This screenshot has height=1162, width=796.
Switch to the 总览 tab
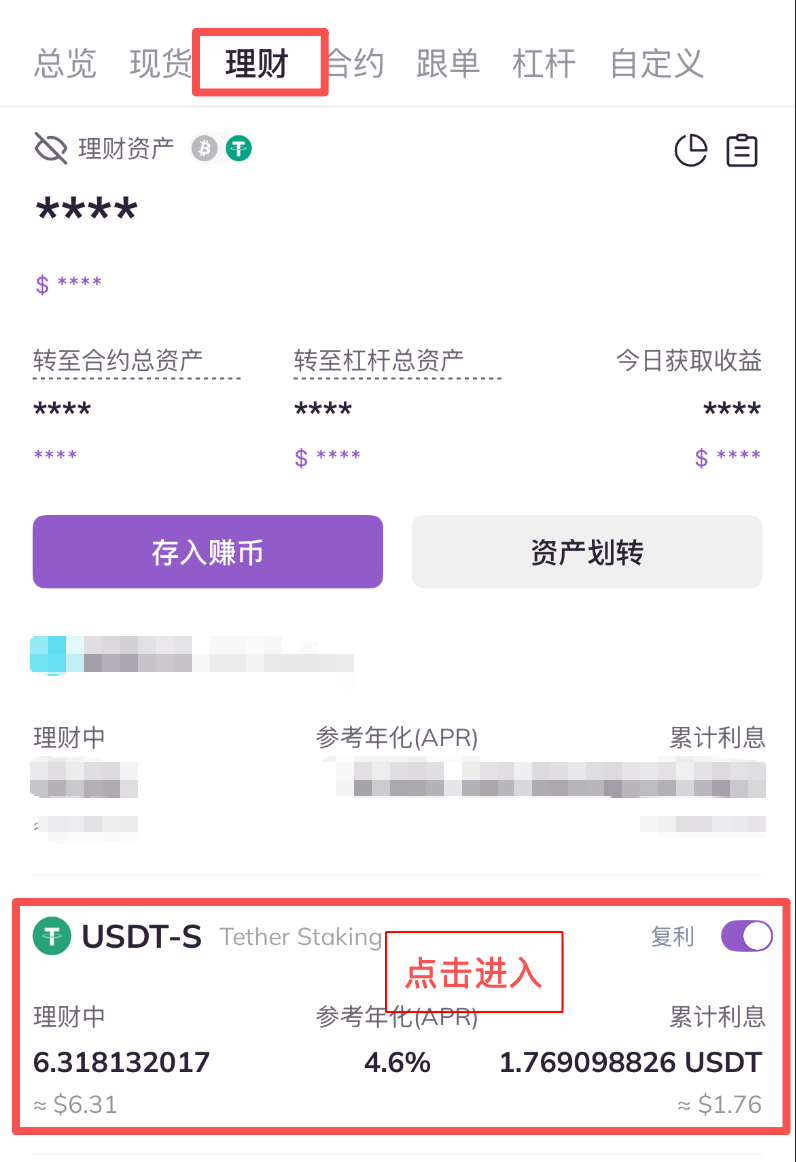[65, 63]
